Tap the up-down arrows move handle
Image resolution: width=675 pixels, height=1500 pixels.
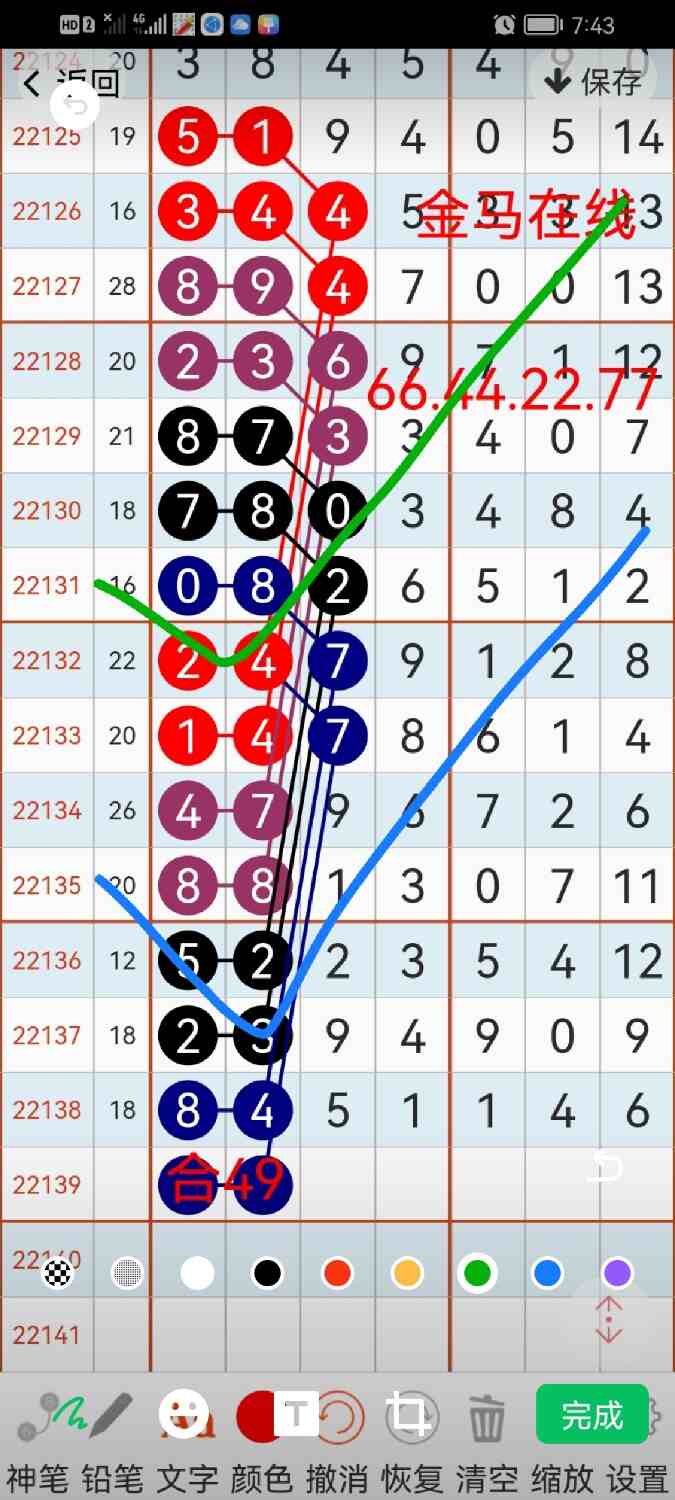[x=609, y=1320]
